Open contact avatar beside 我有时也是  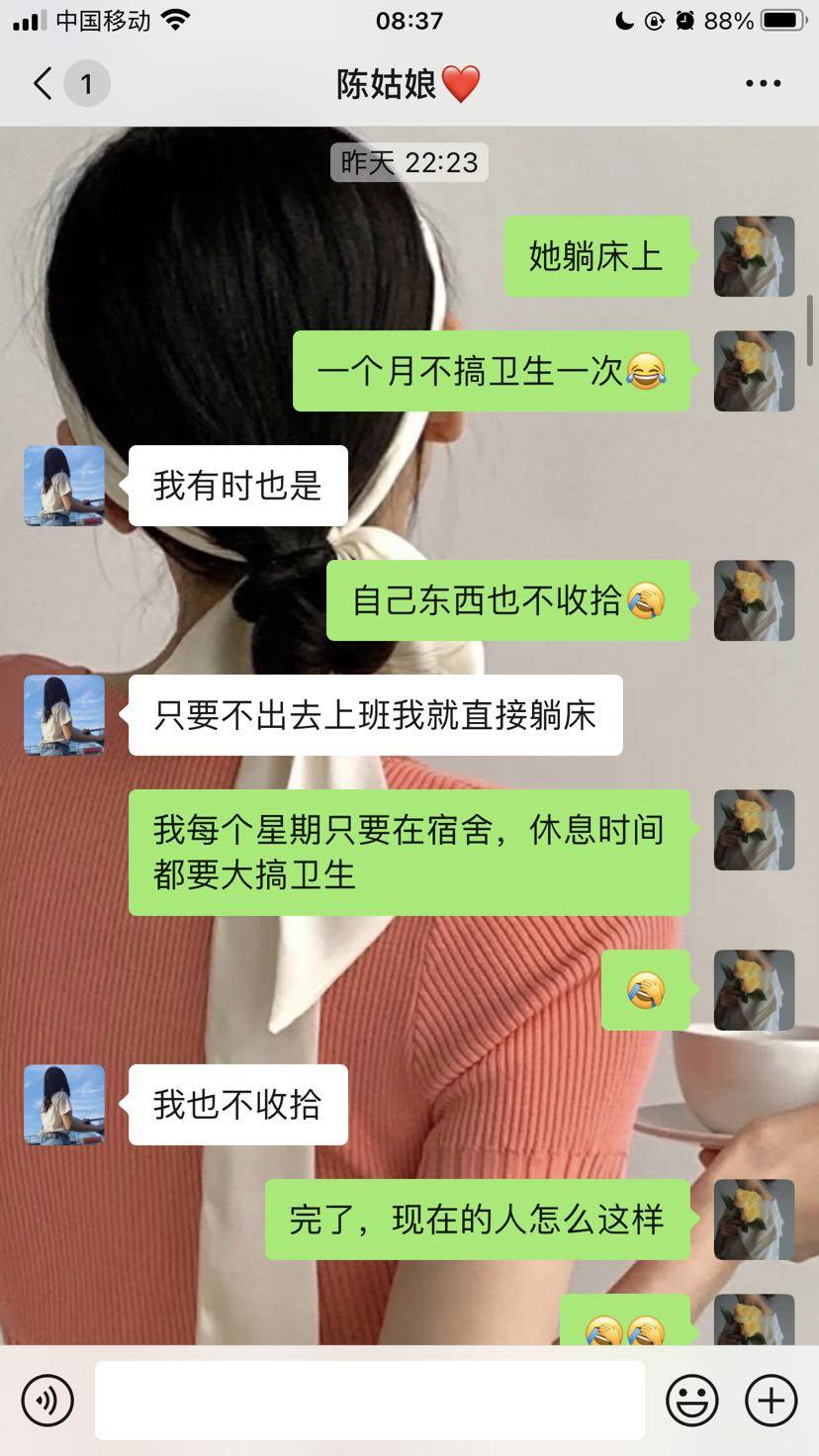64,486
